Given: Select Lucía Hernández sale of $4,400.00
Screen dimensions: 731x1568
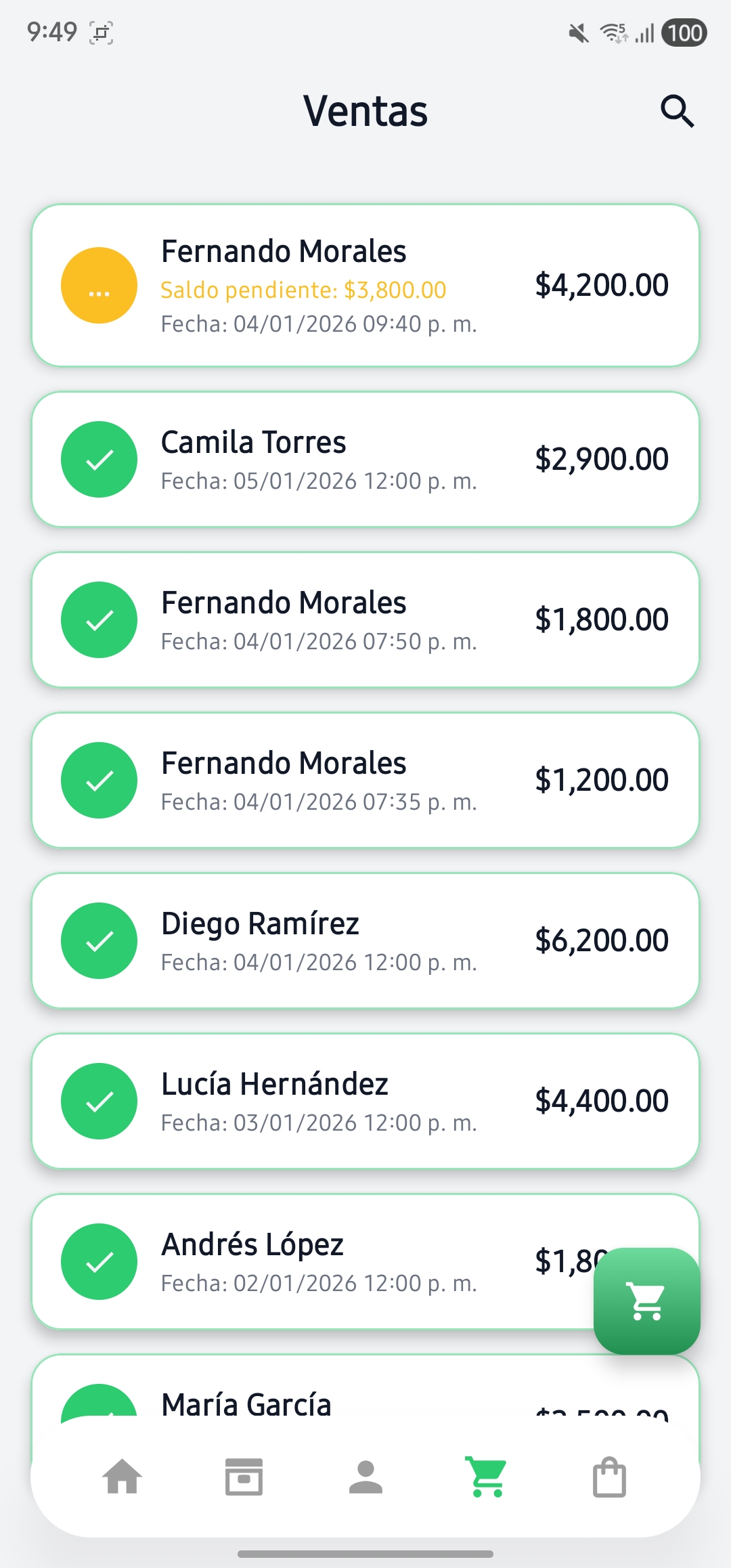Looking at the screenshot, I should 365,1102.
